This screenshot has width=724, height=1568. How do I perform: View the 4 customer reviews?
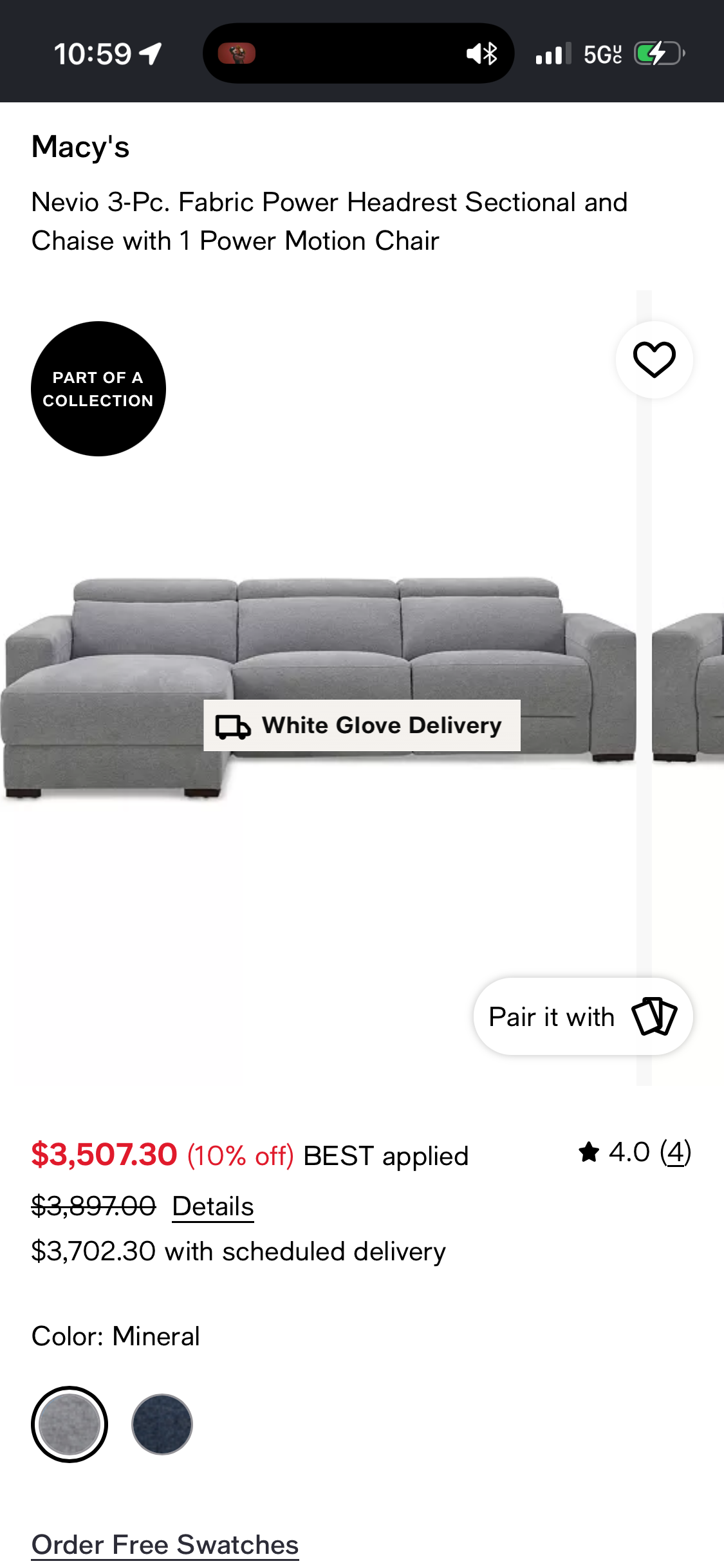tap(676, 1152)
